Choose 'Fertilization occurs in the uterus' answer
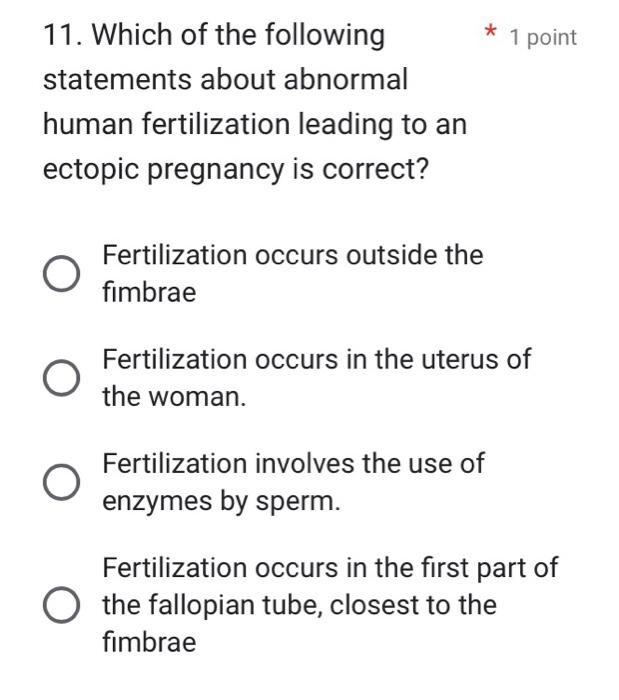 pyautogui.click(x=61, y=378)
